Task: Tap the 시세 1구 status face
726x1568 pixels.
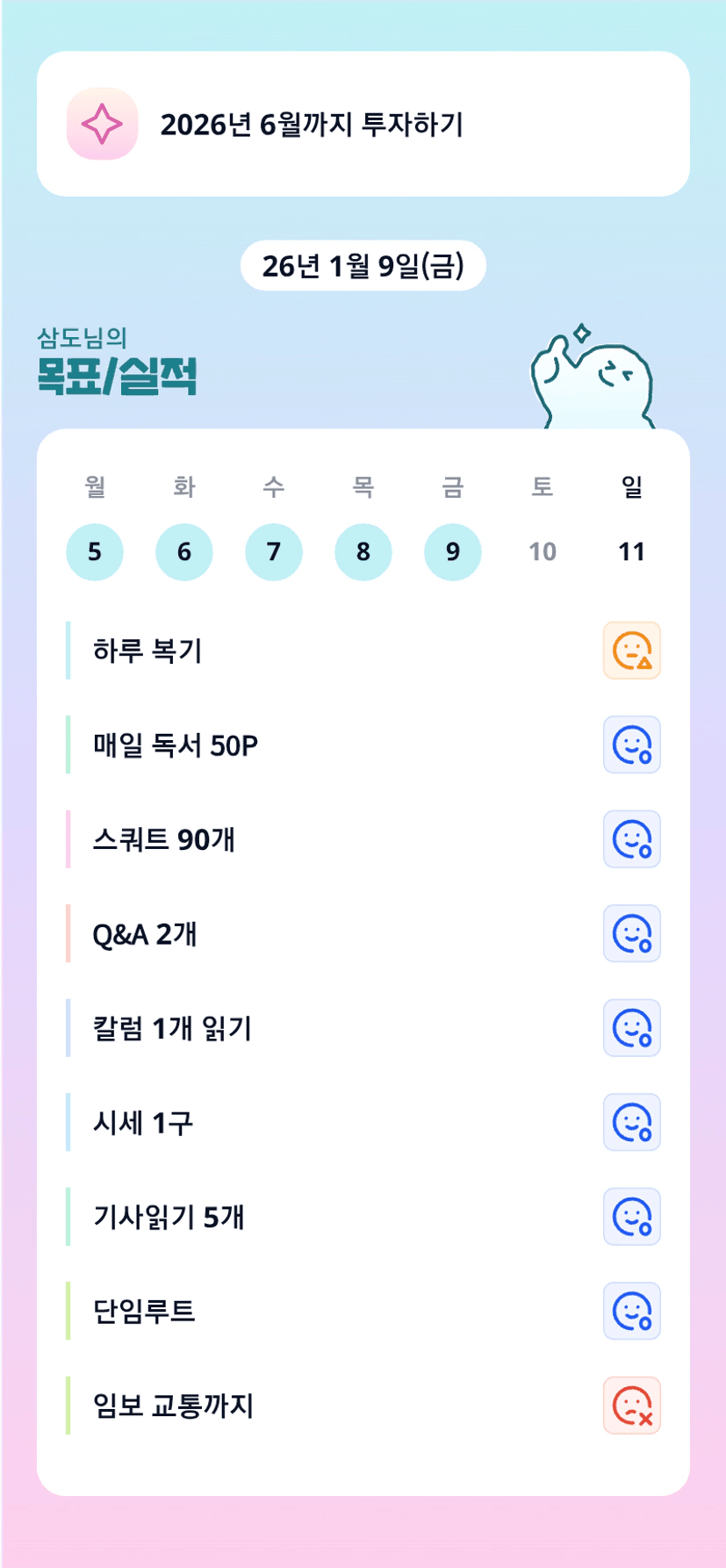Action: pyautogui.click(x=632, y=1123)
